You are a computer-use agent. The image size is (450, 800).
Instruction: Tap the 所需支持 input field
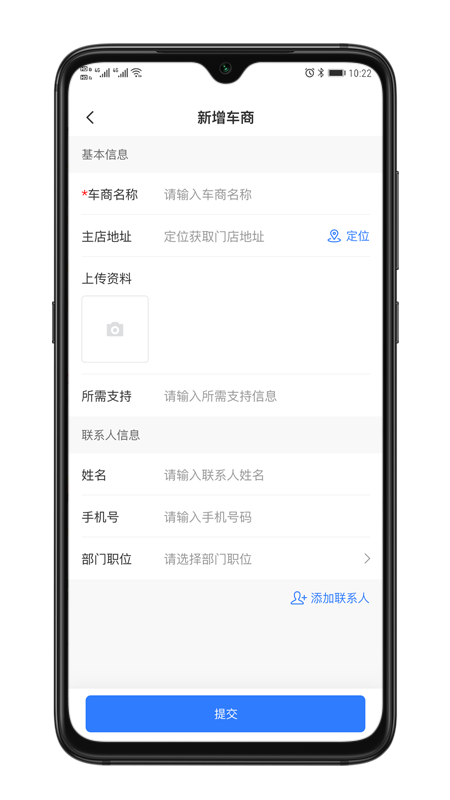pos(266,396)
